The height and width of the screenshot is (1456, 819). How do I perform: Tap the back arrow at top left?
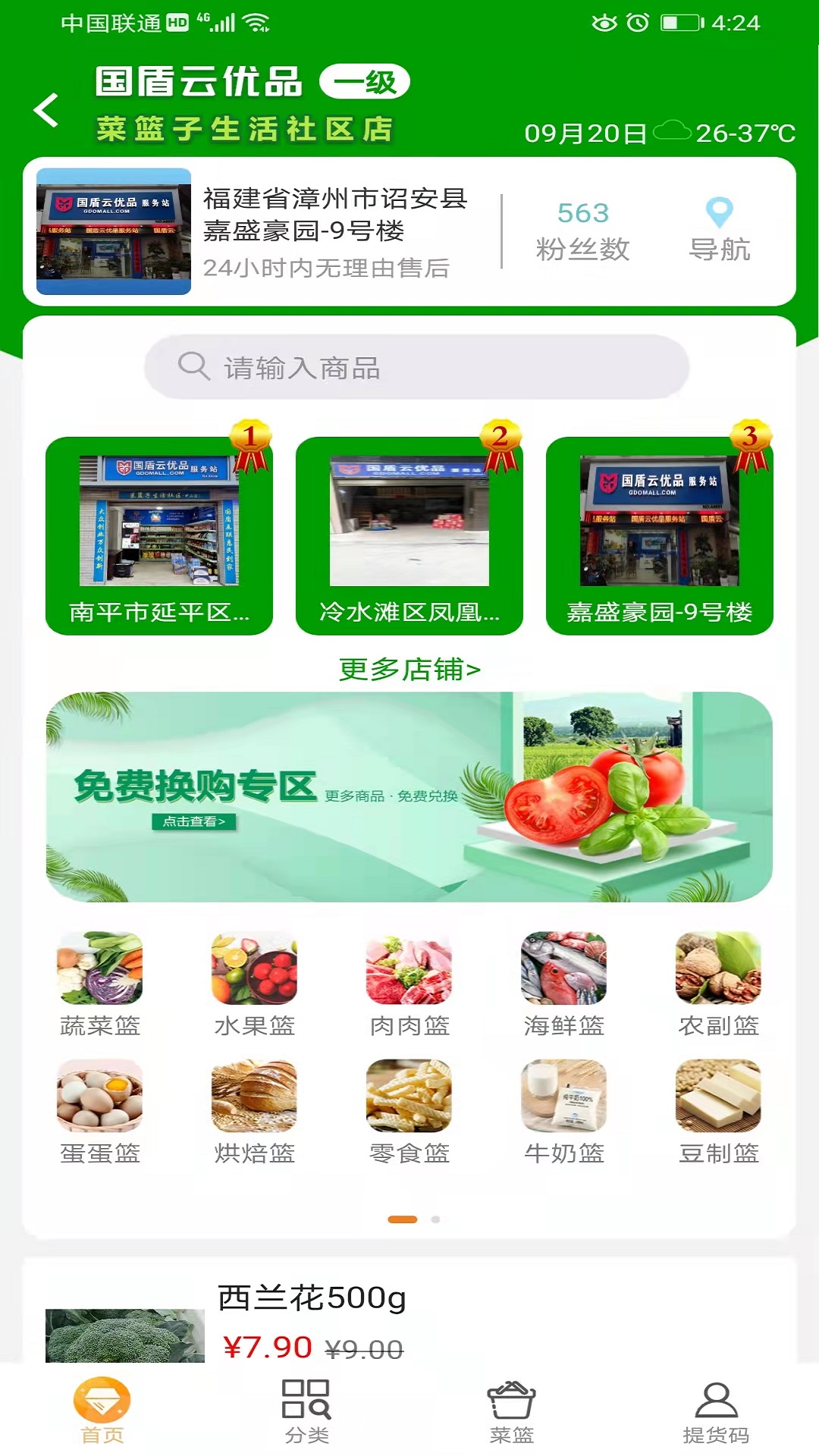(45, 110)
